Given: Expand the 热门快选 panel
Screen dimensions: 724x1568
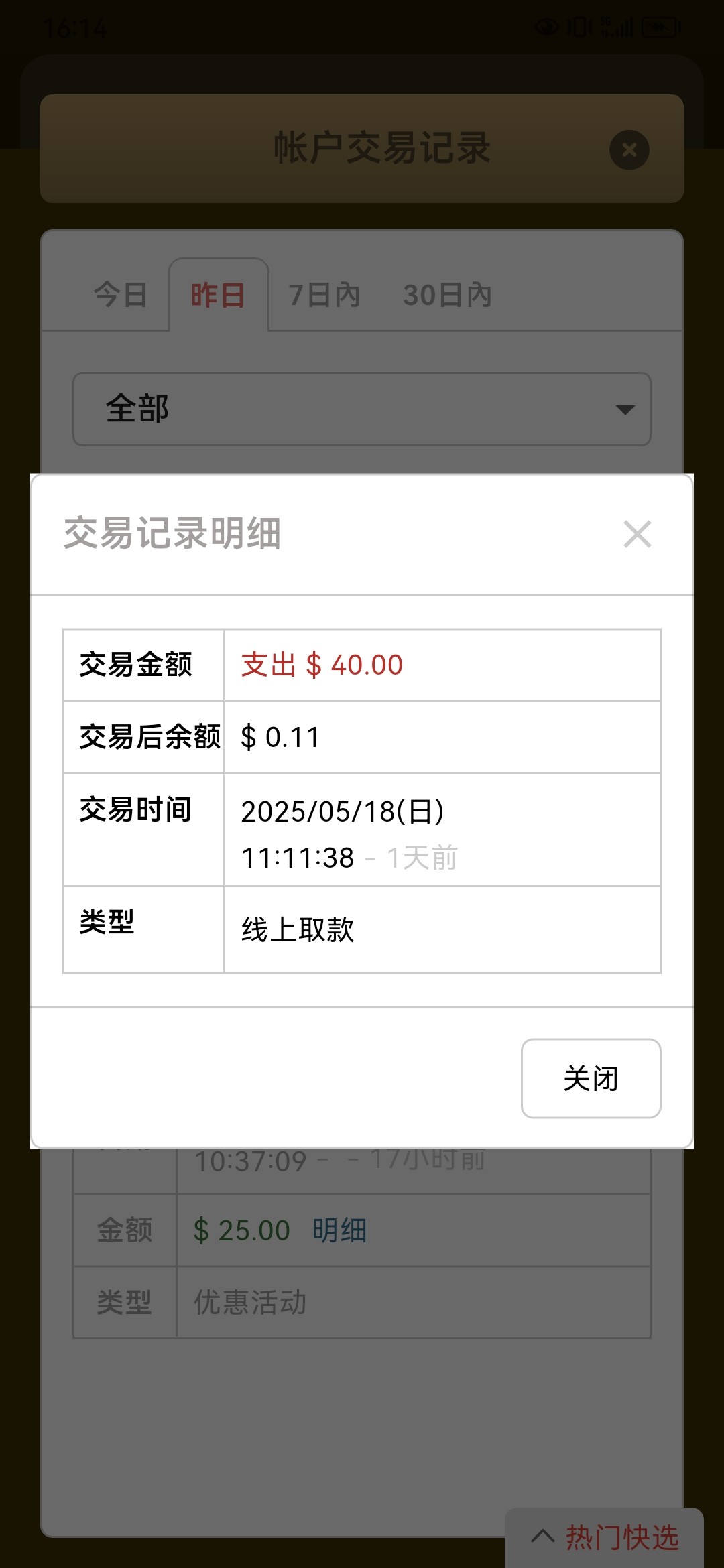Looking at the screenshot, I should [605, 1537].
